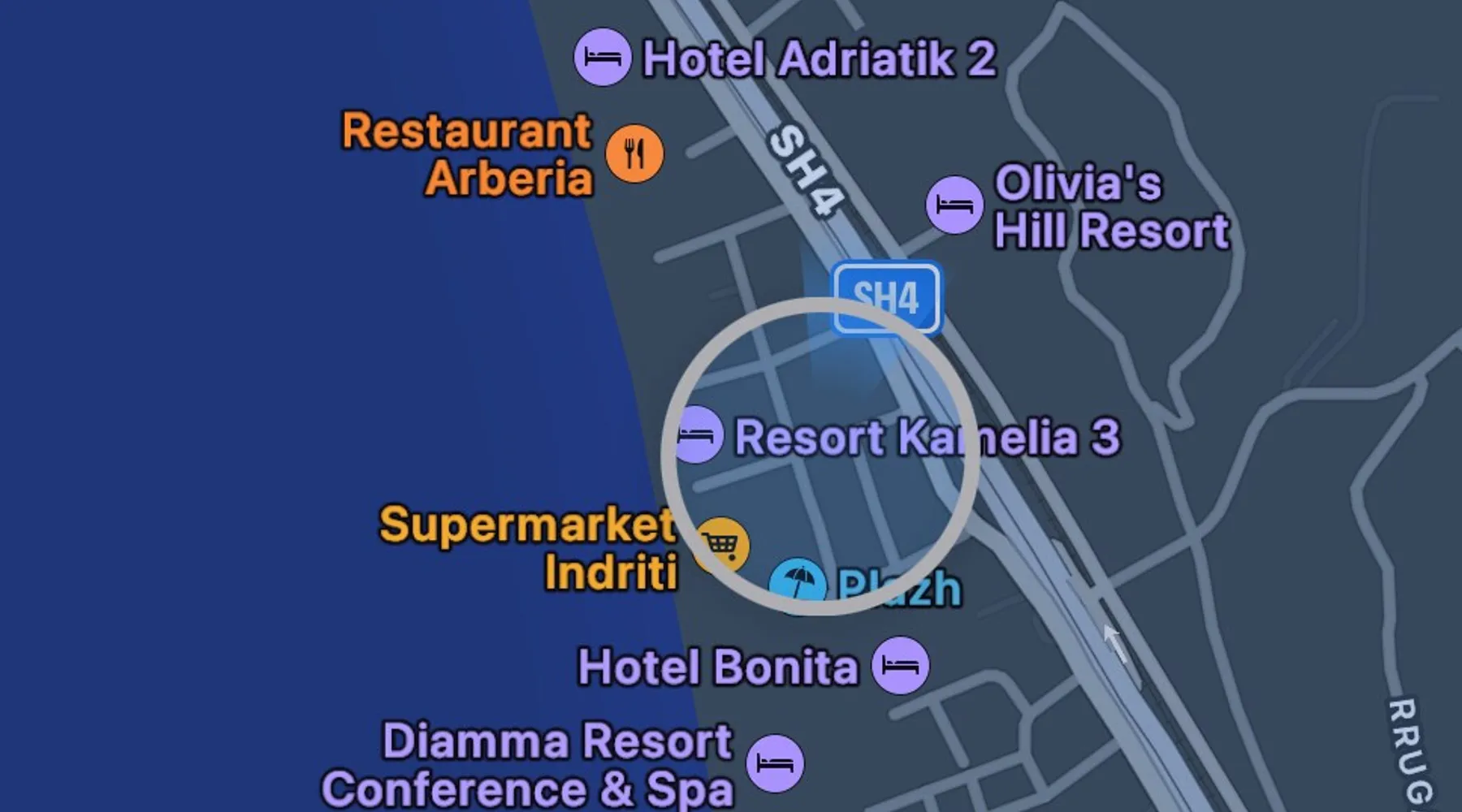
Task: Select the Restaurant Arberia pin
Action: 634,153
